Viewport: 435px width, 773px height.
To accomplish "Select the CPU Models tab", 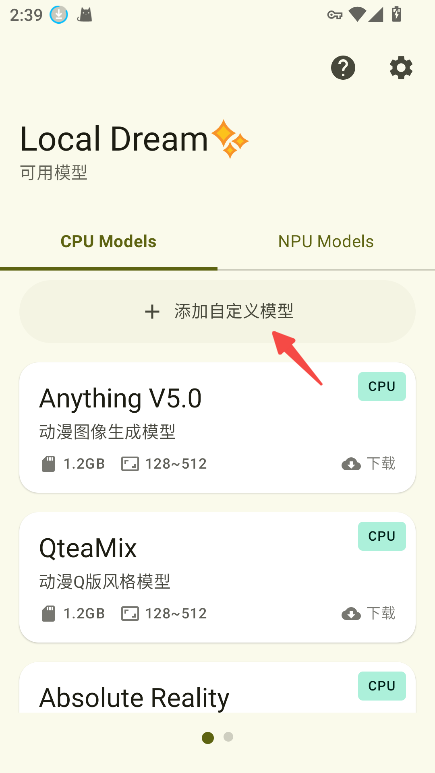I will 109,242.
